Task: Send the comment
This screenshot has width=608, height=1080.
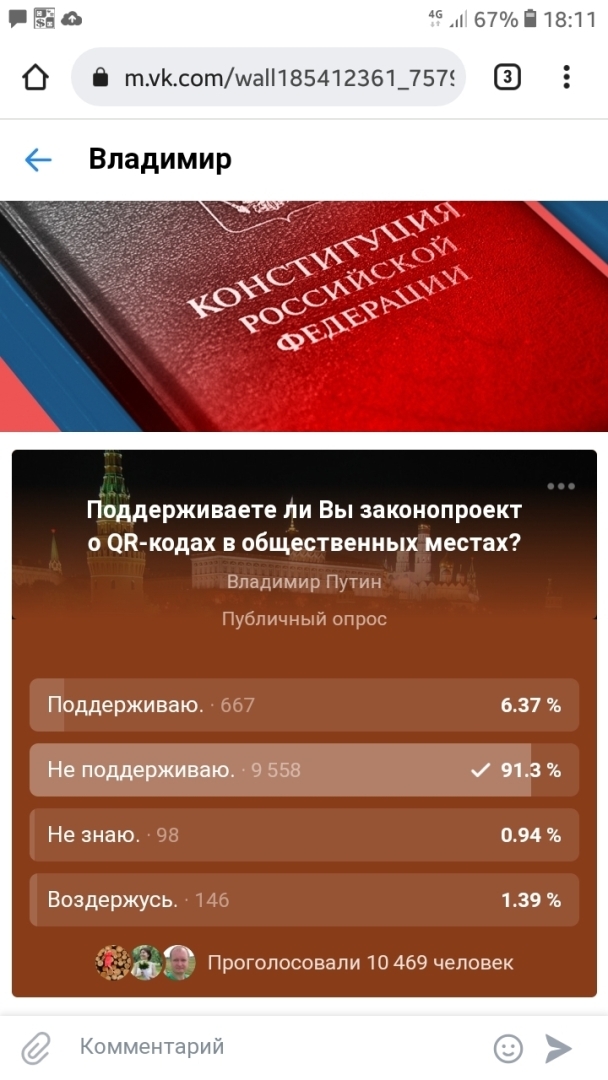Action: 559,1047
